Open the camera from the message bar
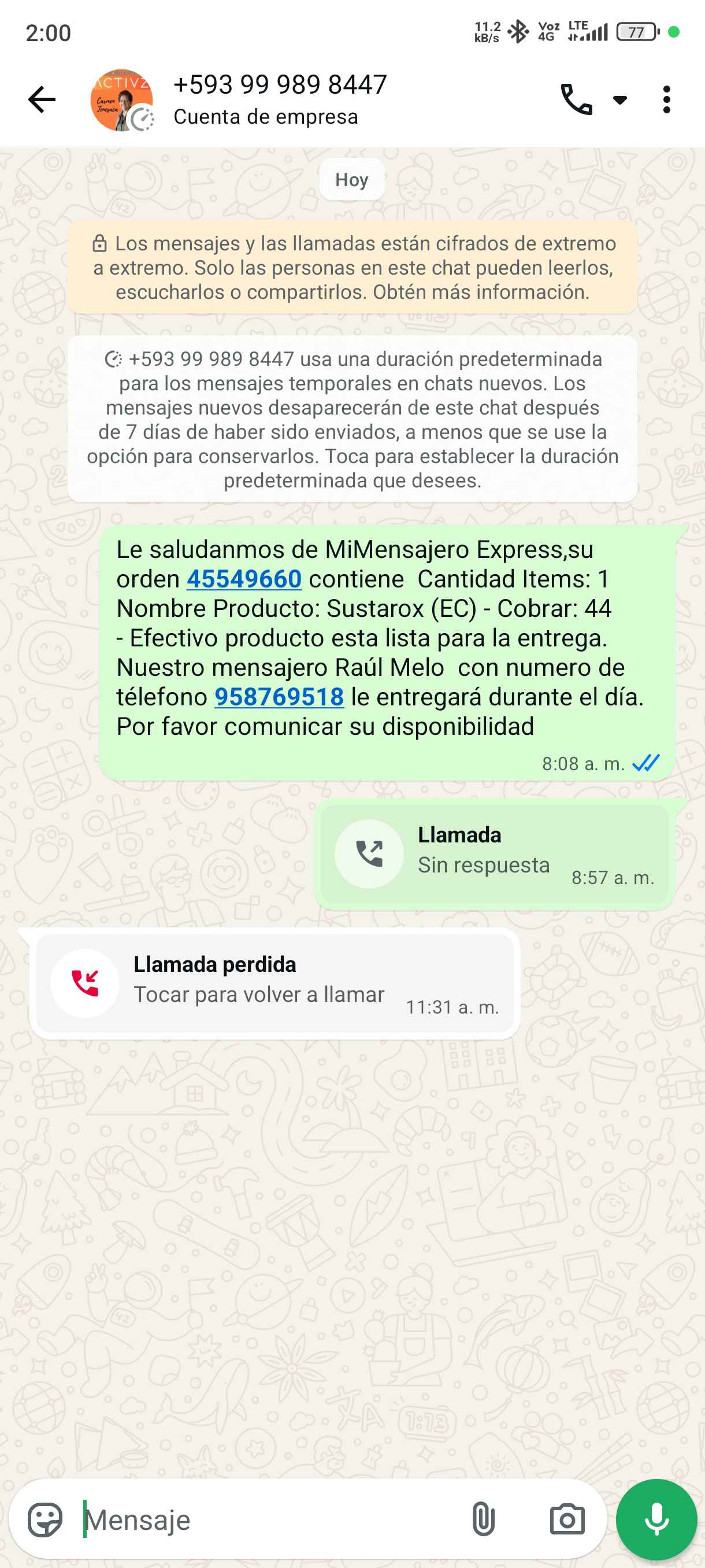 (567, 1519)
